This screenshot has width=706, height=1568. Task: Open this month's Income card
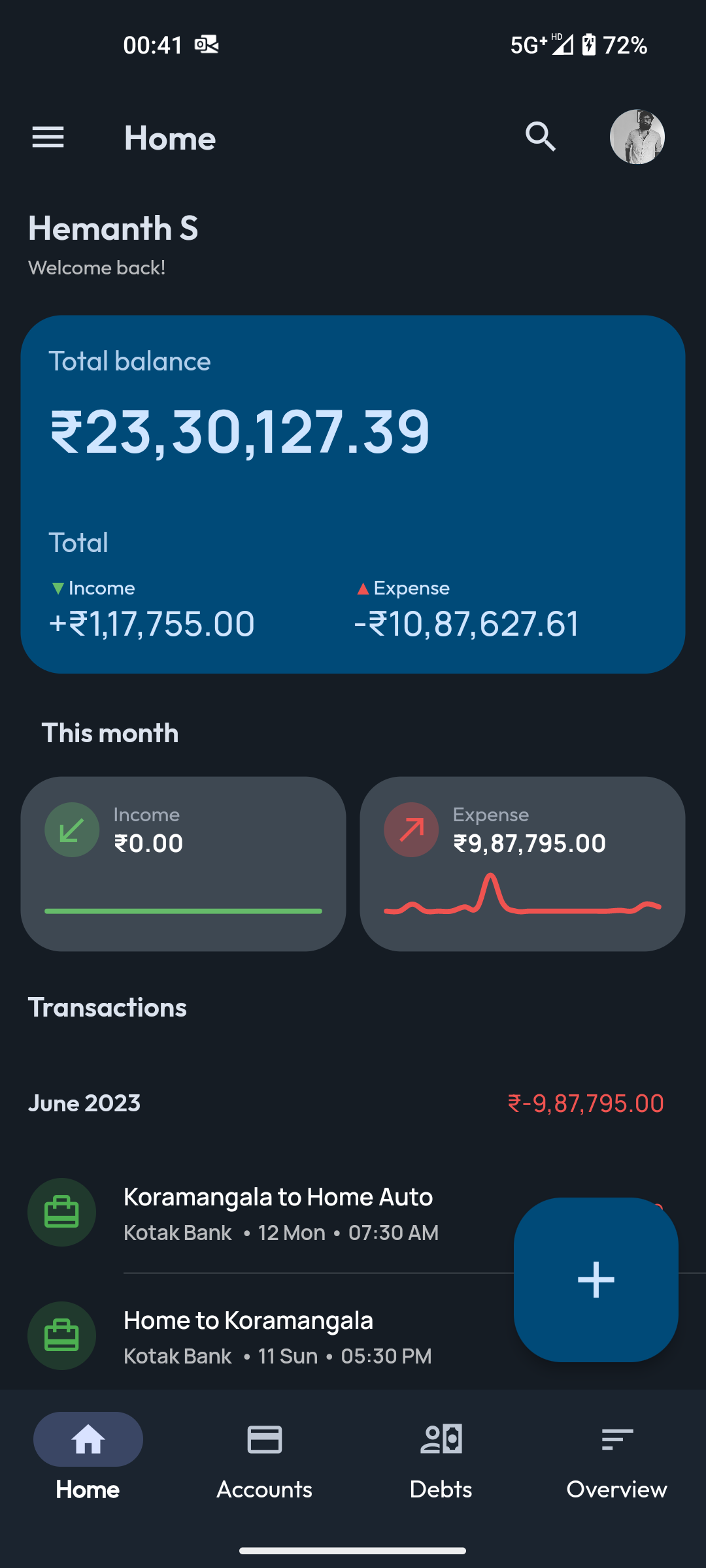tap(183, 864)
